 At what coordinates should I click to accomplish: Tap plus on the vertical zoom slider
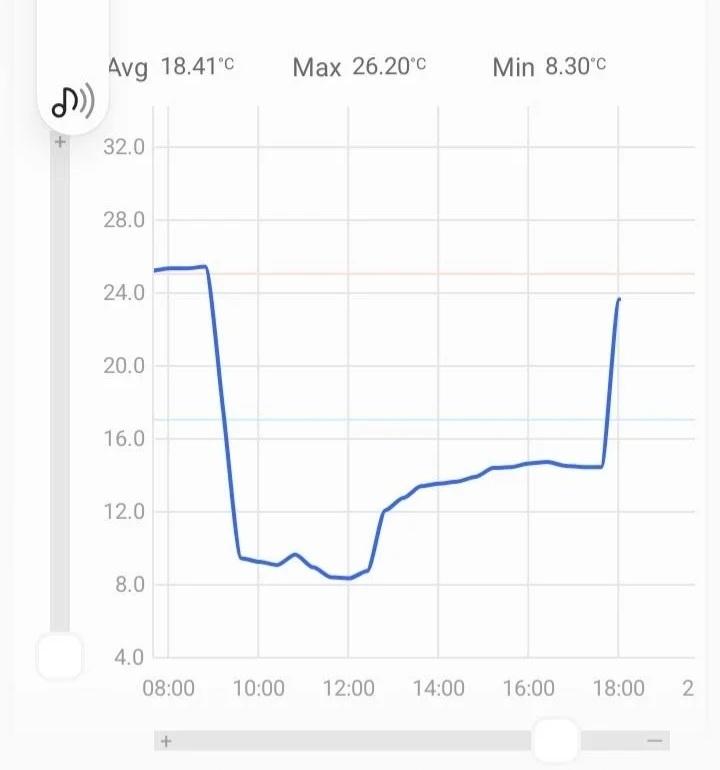click(x=60, y=142)
